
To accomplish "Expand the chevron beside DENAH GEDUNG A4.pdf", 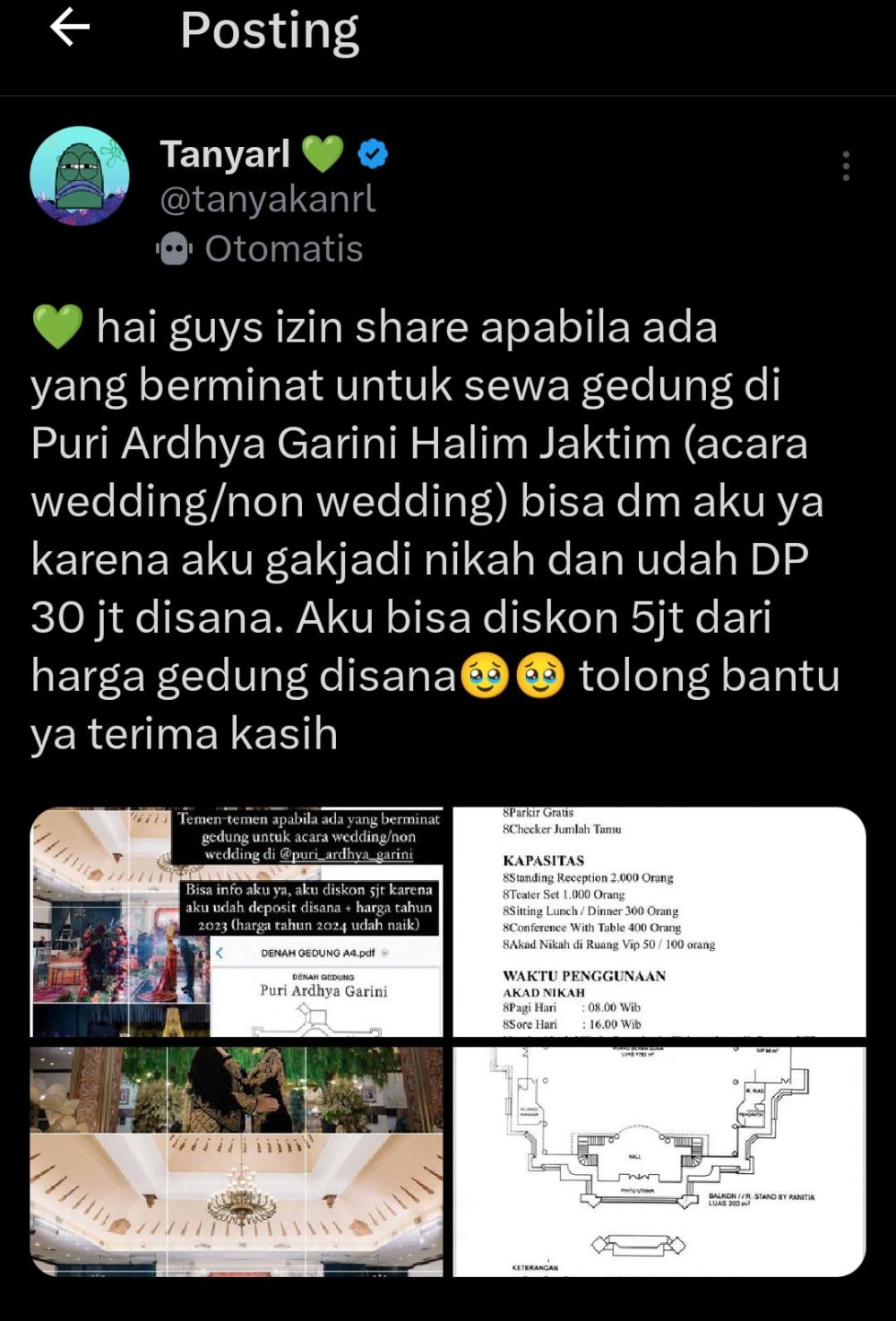I will point(383,953).
